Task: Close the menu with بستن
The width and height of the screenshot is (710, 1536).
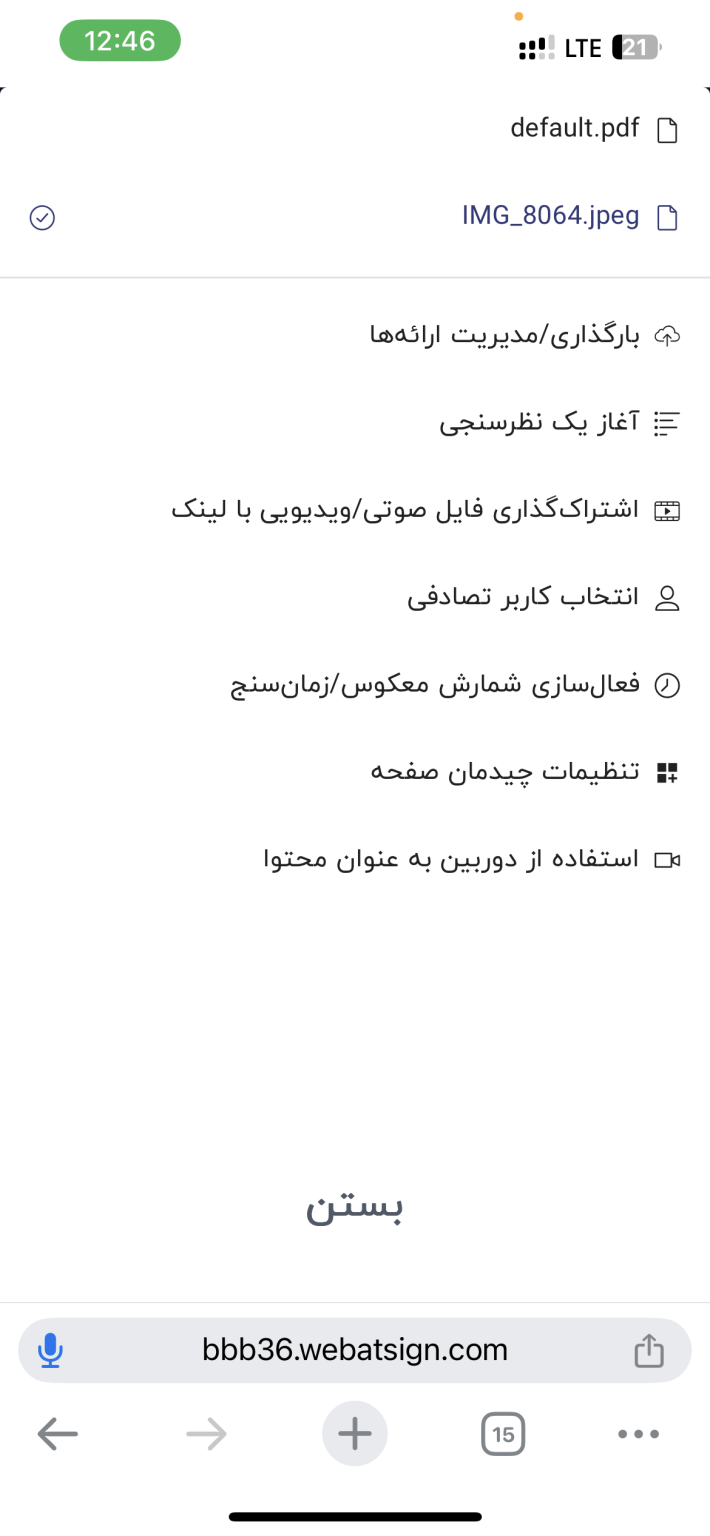Action: click(x=354, y=1208)
